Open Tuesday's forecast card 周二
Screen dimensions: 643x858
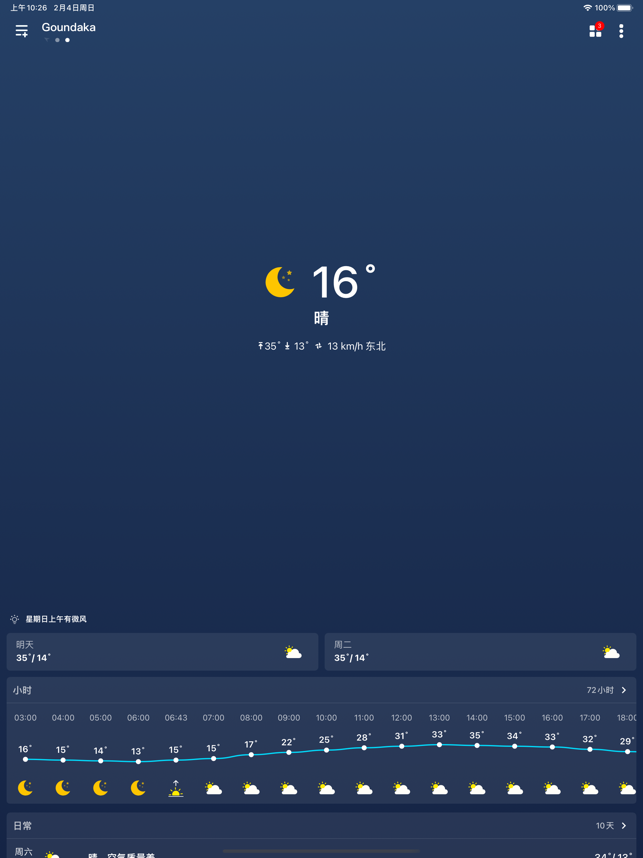(x=480, y=652)
